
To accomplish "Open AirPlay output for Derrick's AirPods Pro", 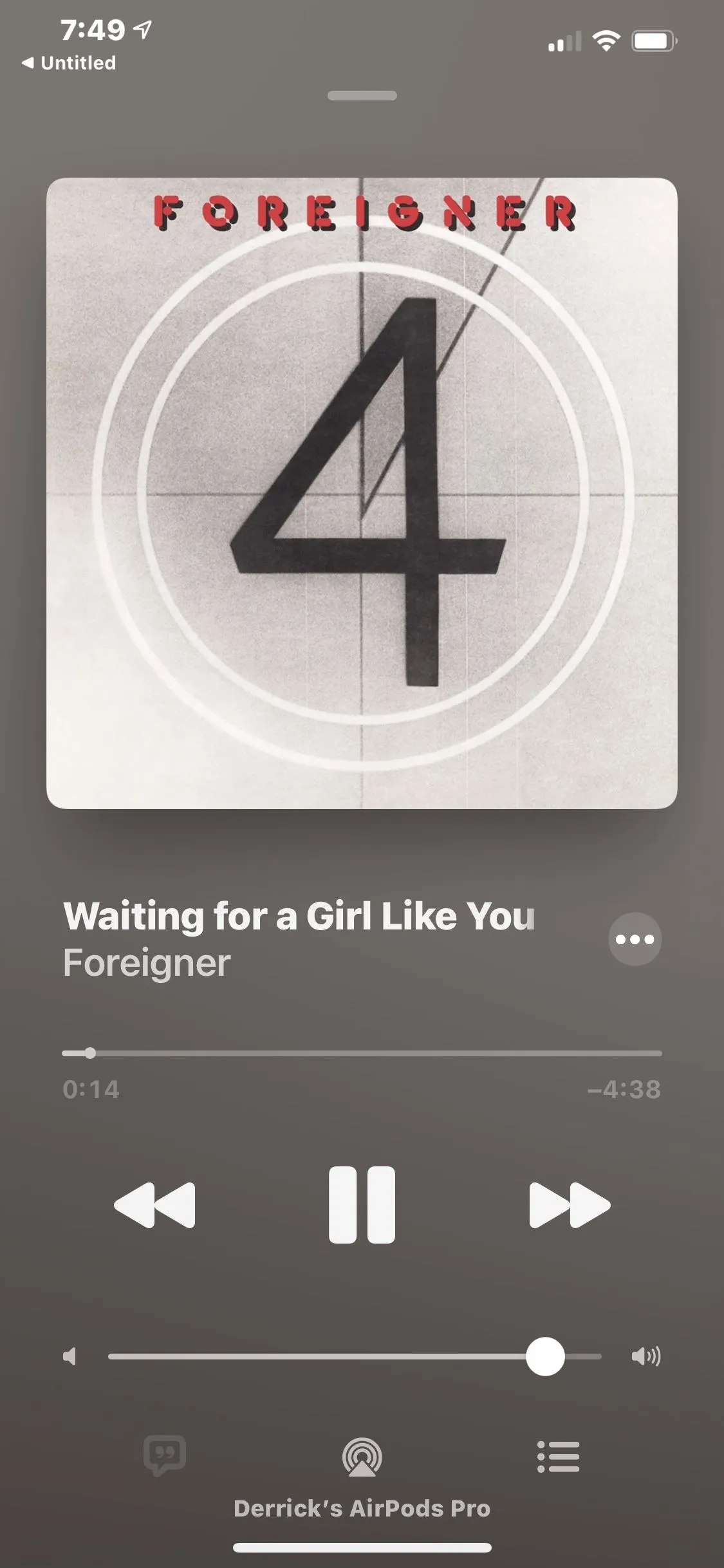I will pyautogui.click(x=362, y=1457).
